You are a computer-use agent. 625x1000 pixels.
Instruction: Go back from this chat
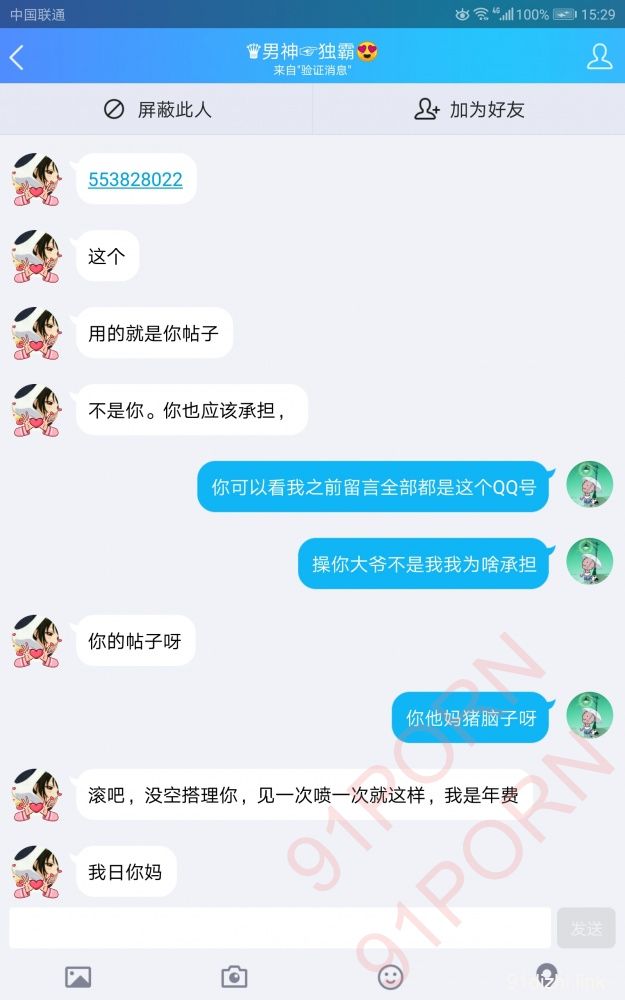(x=17, y=57)
